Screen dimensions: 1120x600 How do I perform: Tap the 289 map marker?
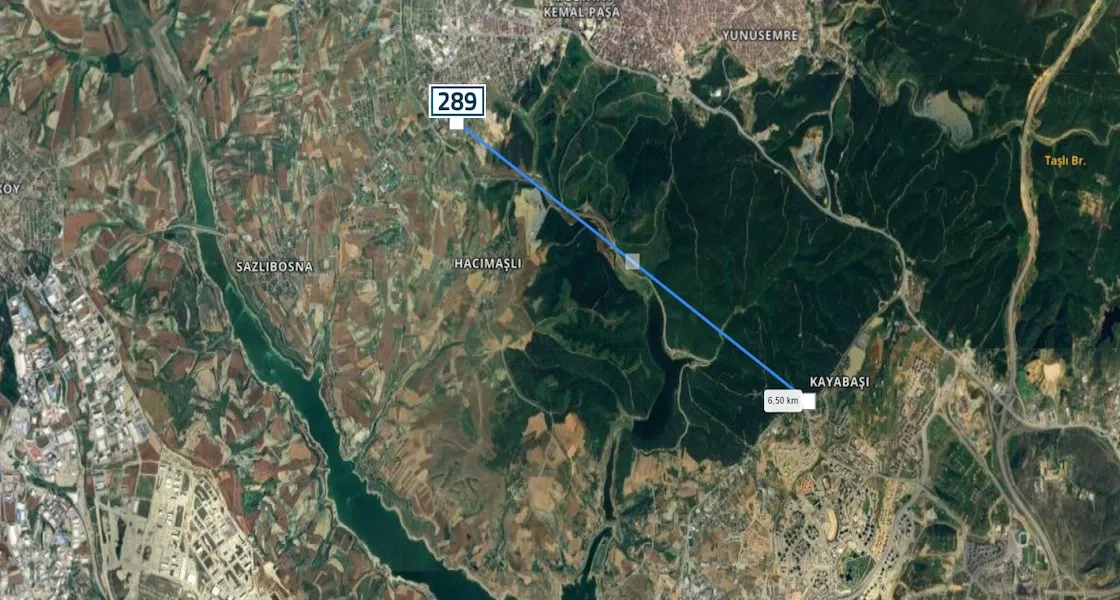[x=458, y=102]
